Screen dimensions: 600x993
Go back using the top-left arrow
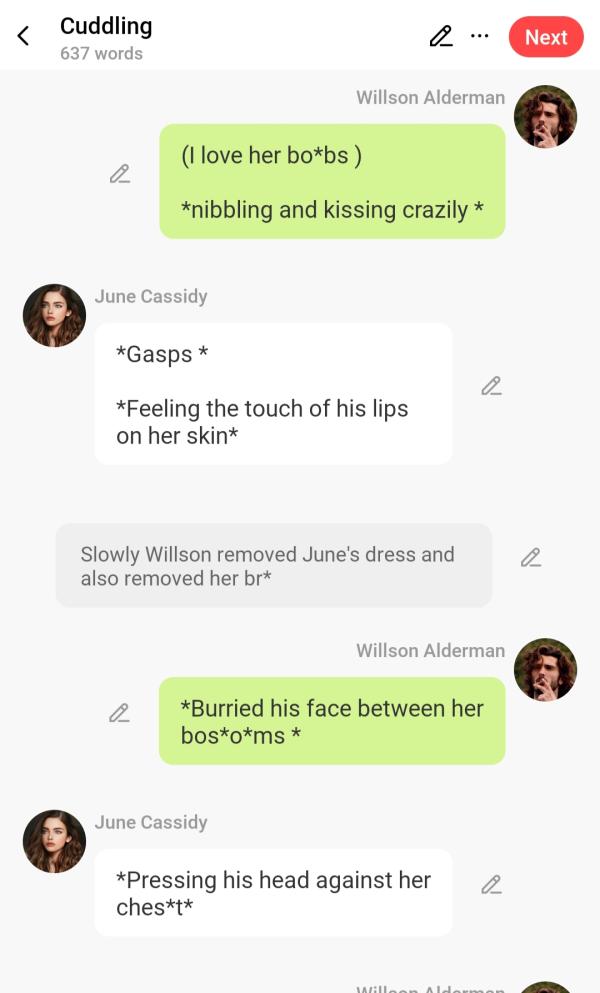click(x=24, y=37)
